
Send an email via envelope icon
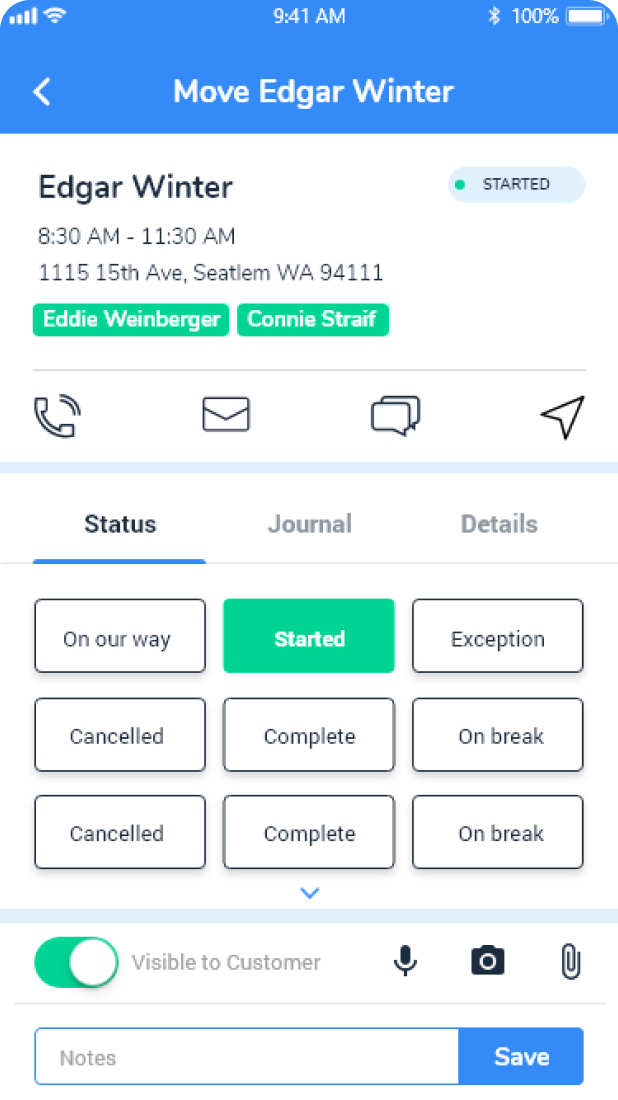click(226, 414)
